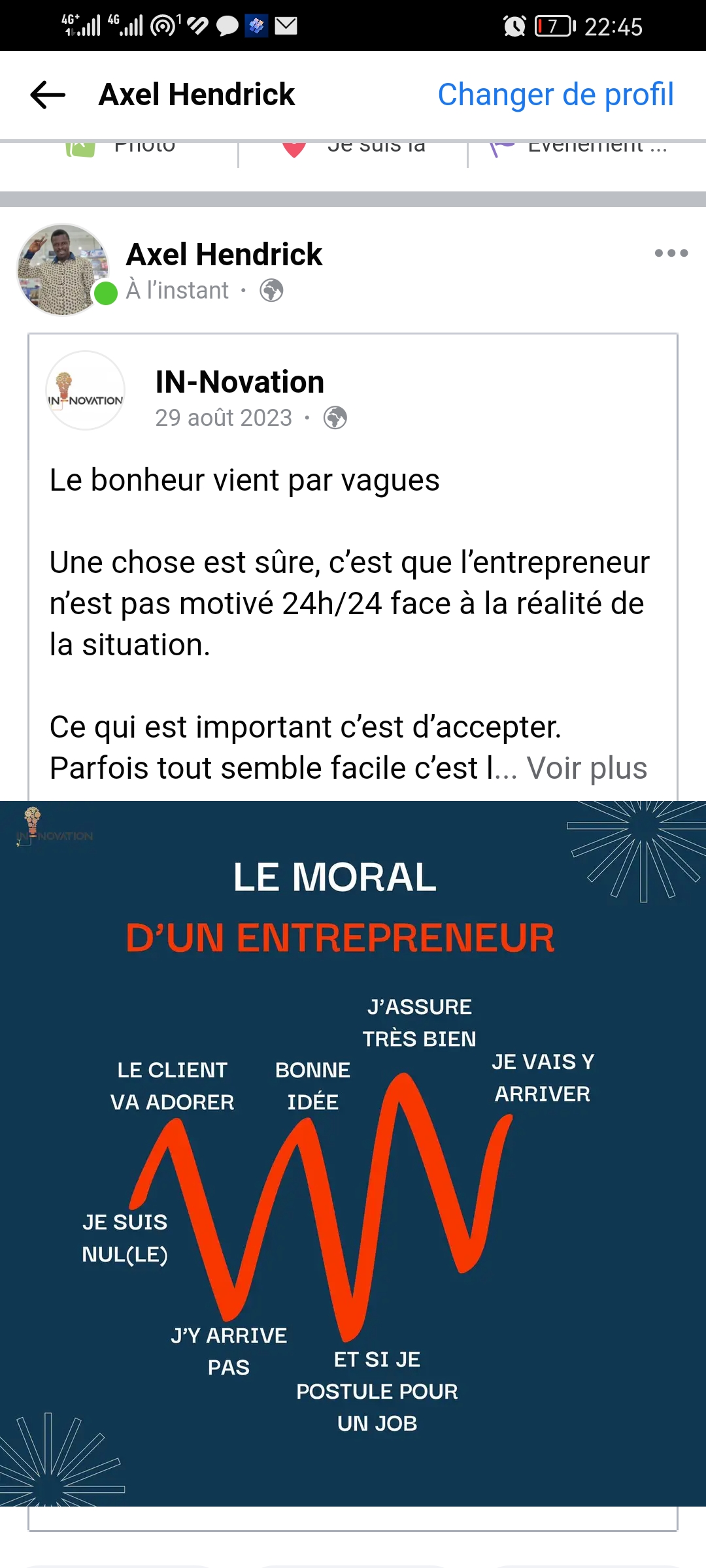
Task: Expand the post with Voir plus
Action: tap(586, 768)
